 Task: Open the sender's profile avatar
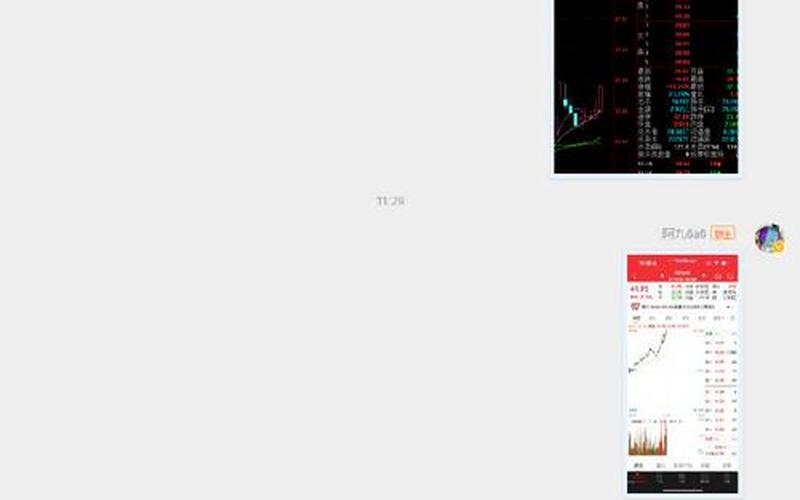[x=769, y=238]
